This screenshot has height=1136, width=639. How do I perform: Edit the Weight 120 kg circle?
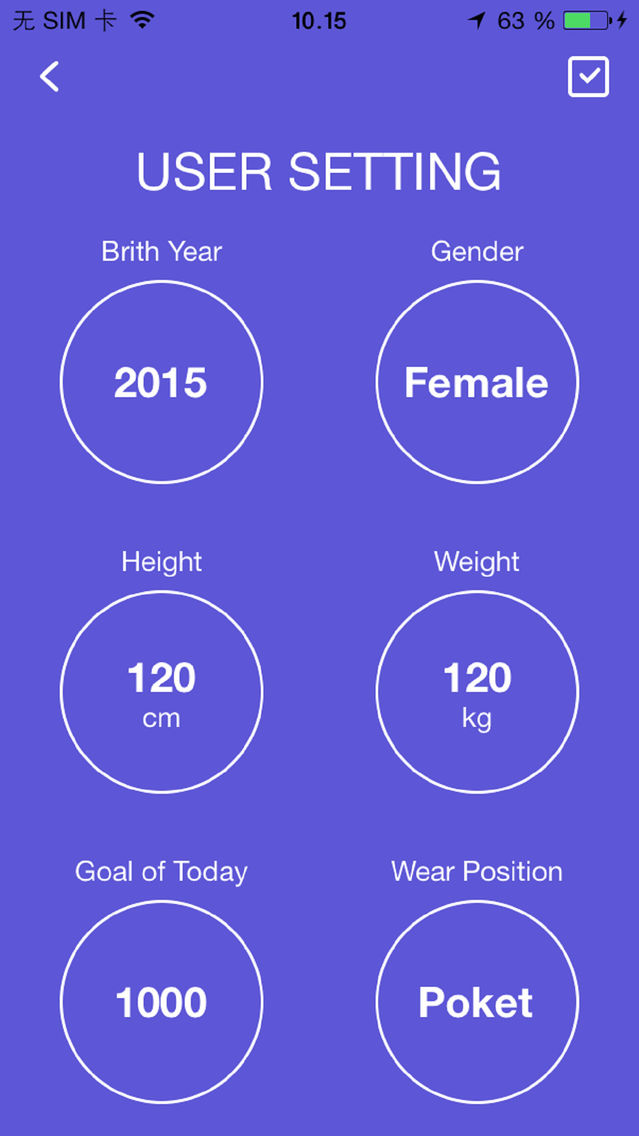[477, 692]
